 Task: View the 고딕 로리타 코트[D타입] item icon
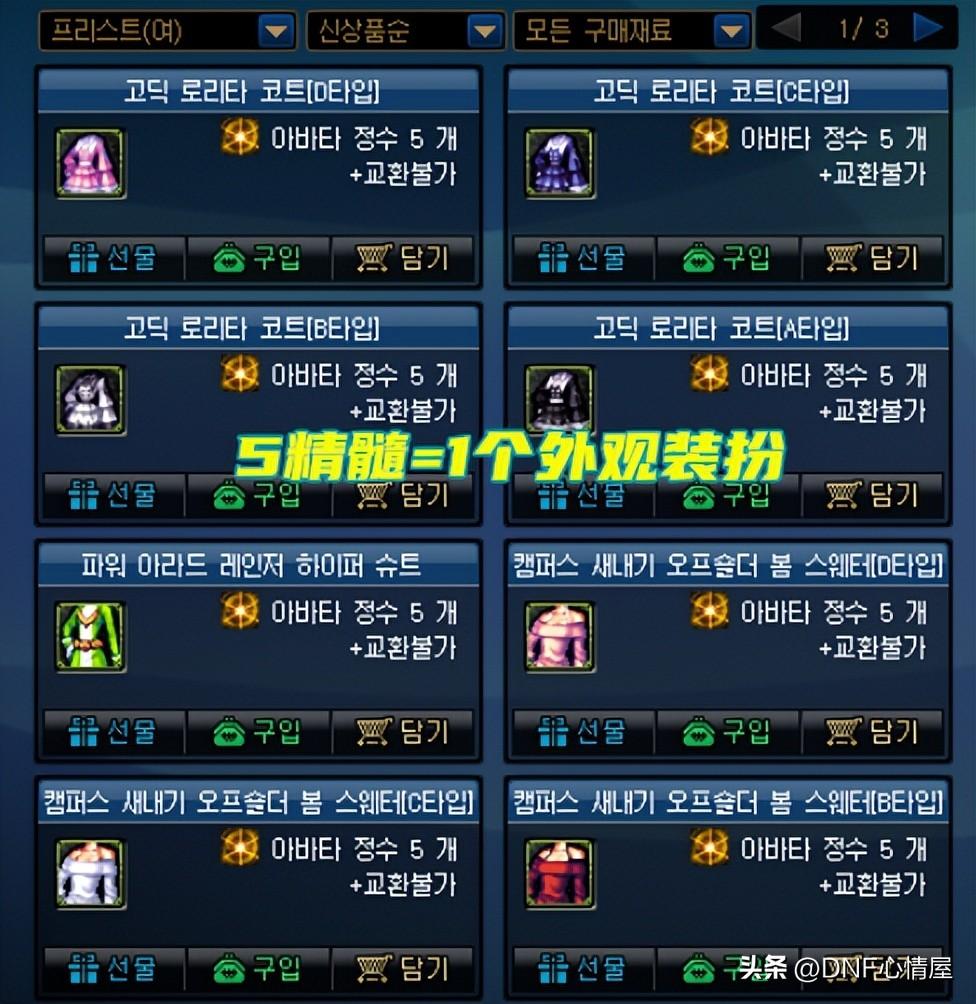pyautogui.click(x=91, y=163)
